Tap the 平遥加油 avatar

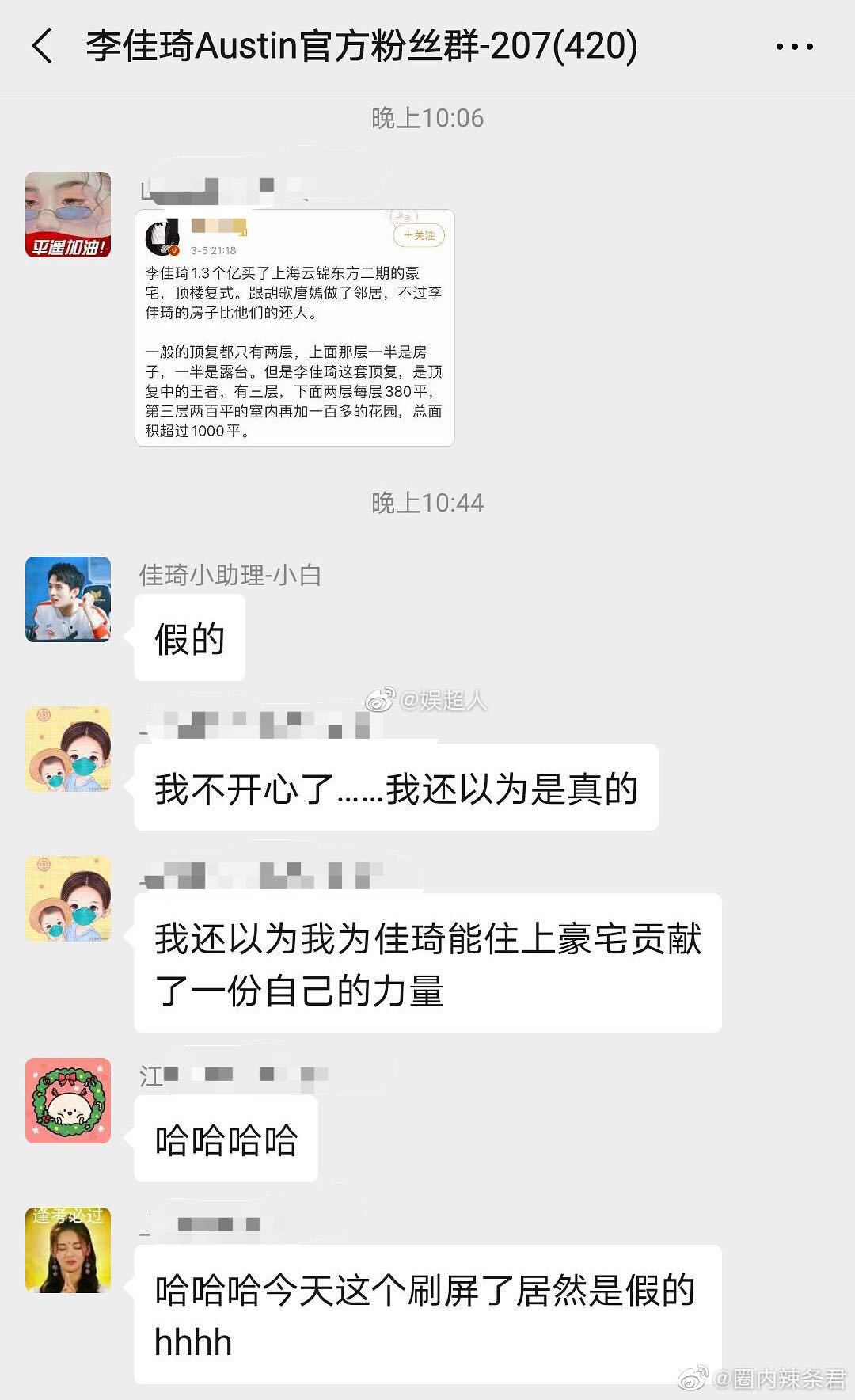(68, 215)
